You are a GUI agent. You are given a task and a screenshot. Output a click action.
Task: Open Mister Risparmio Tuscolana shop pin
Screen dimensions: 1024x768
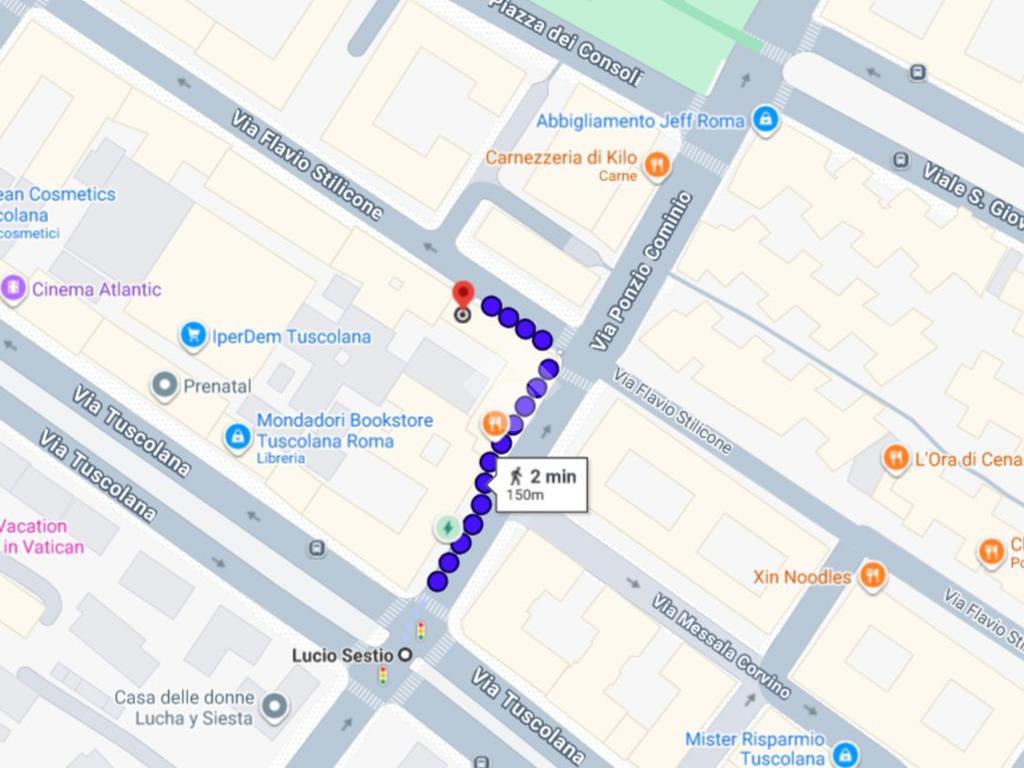845,753
